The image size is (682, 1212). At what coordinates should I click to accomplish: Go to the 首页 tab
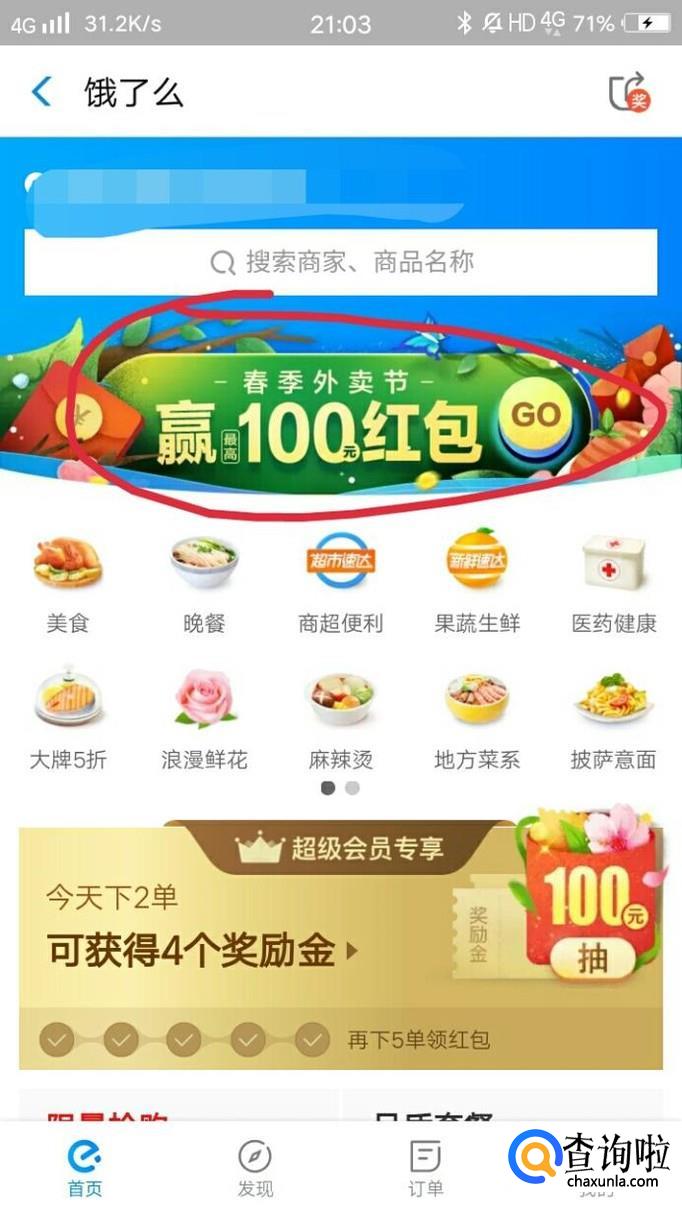[85, 1168]
